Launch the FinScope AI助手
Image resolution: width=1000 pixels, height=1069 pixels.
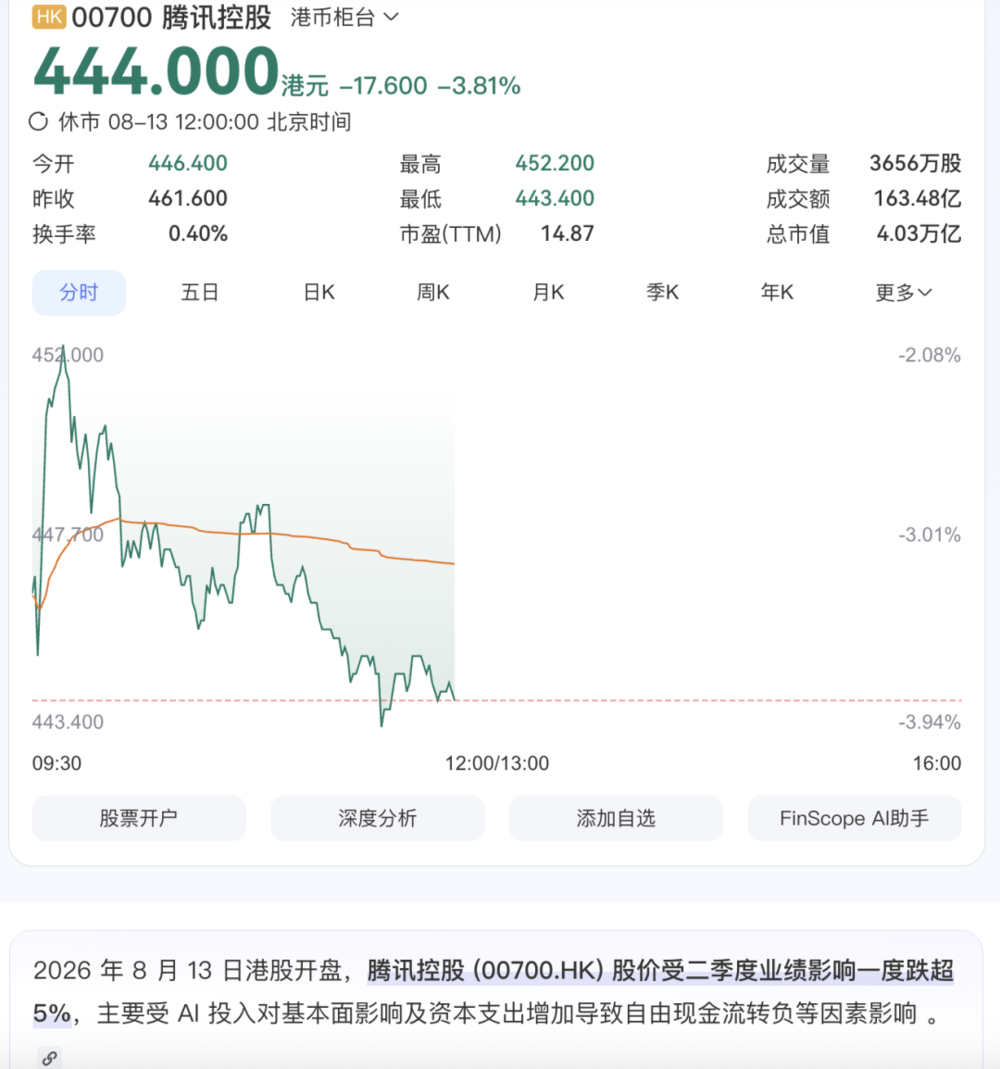855,818
